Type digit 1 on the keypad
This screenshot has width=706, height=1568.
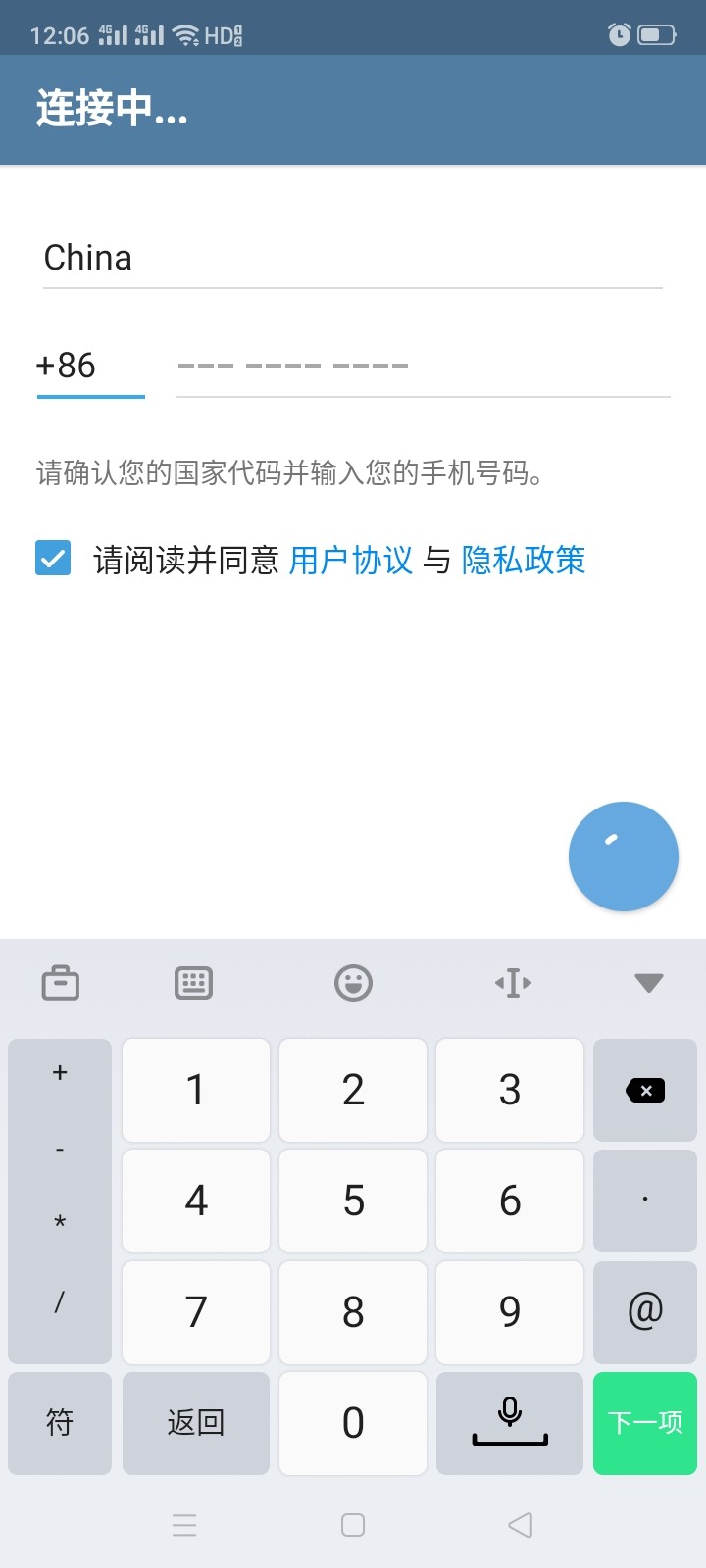196,1090
